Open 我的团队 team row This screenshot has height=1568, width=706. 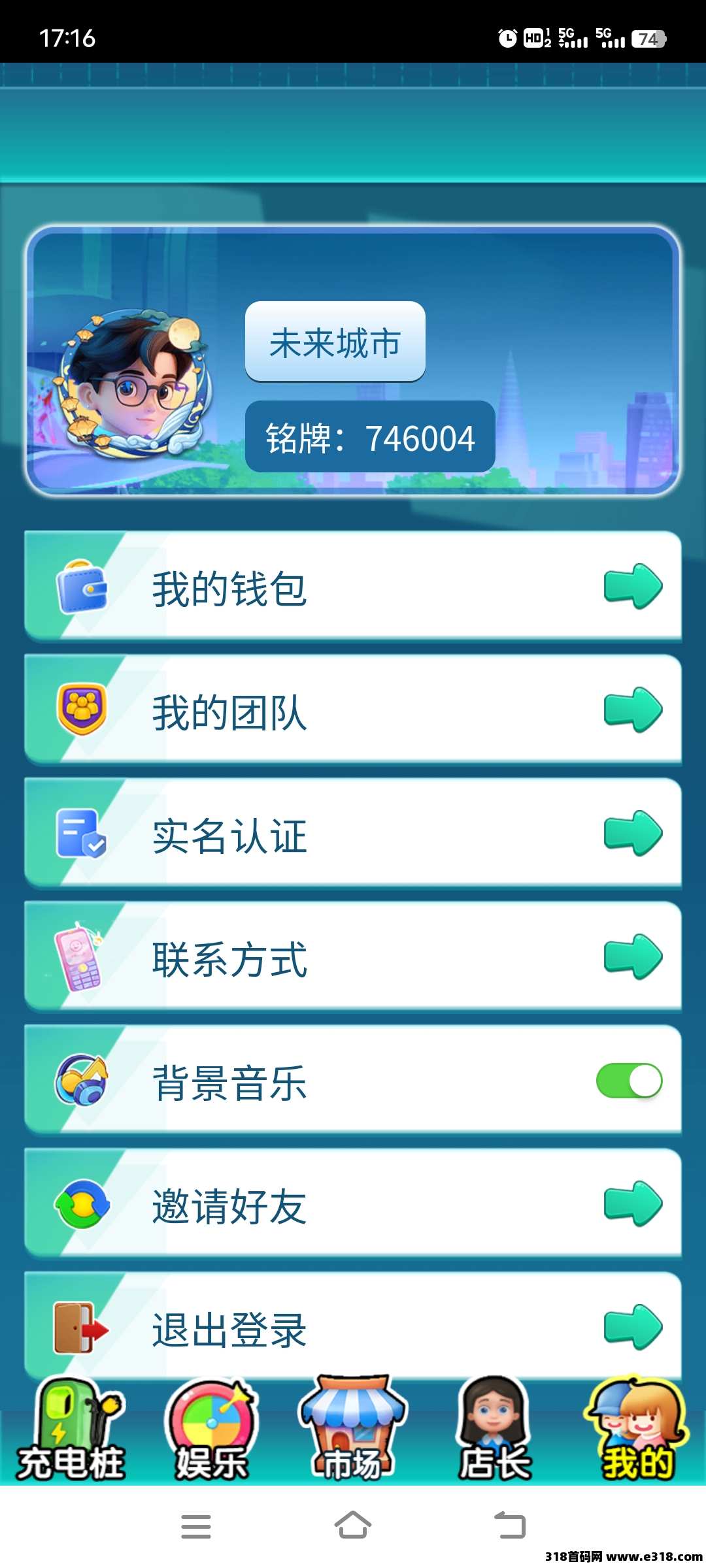pyautogui.click(x=353, y=710)
